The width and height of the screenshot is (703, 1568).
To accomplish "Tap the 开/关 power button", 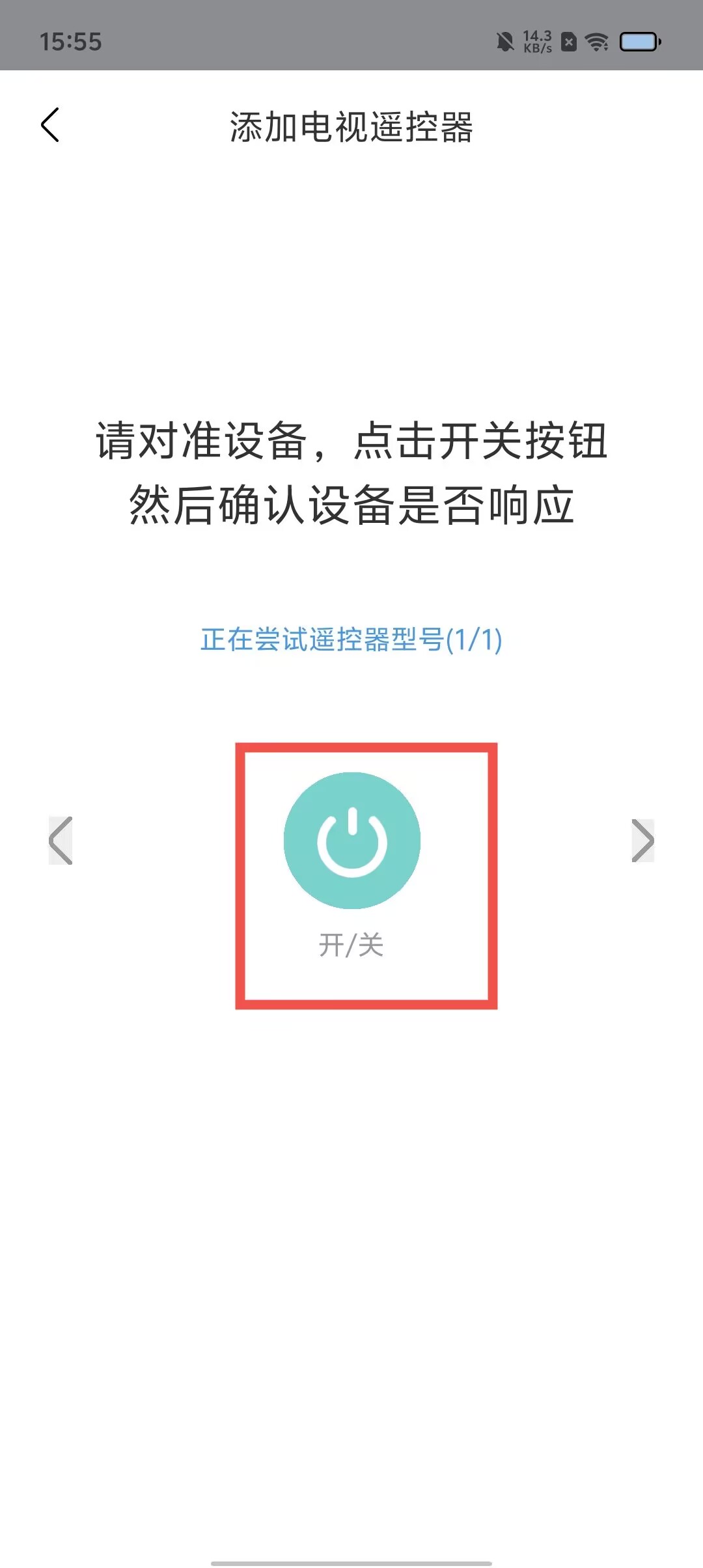I will tap(352, 841).
